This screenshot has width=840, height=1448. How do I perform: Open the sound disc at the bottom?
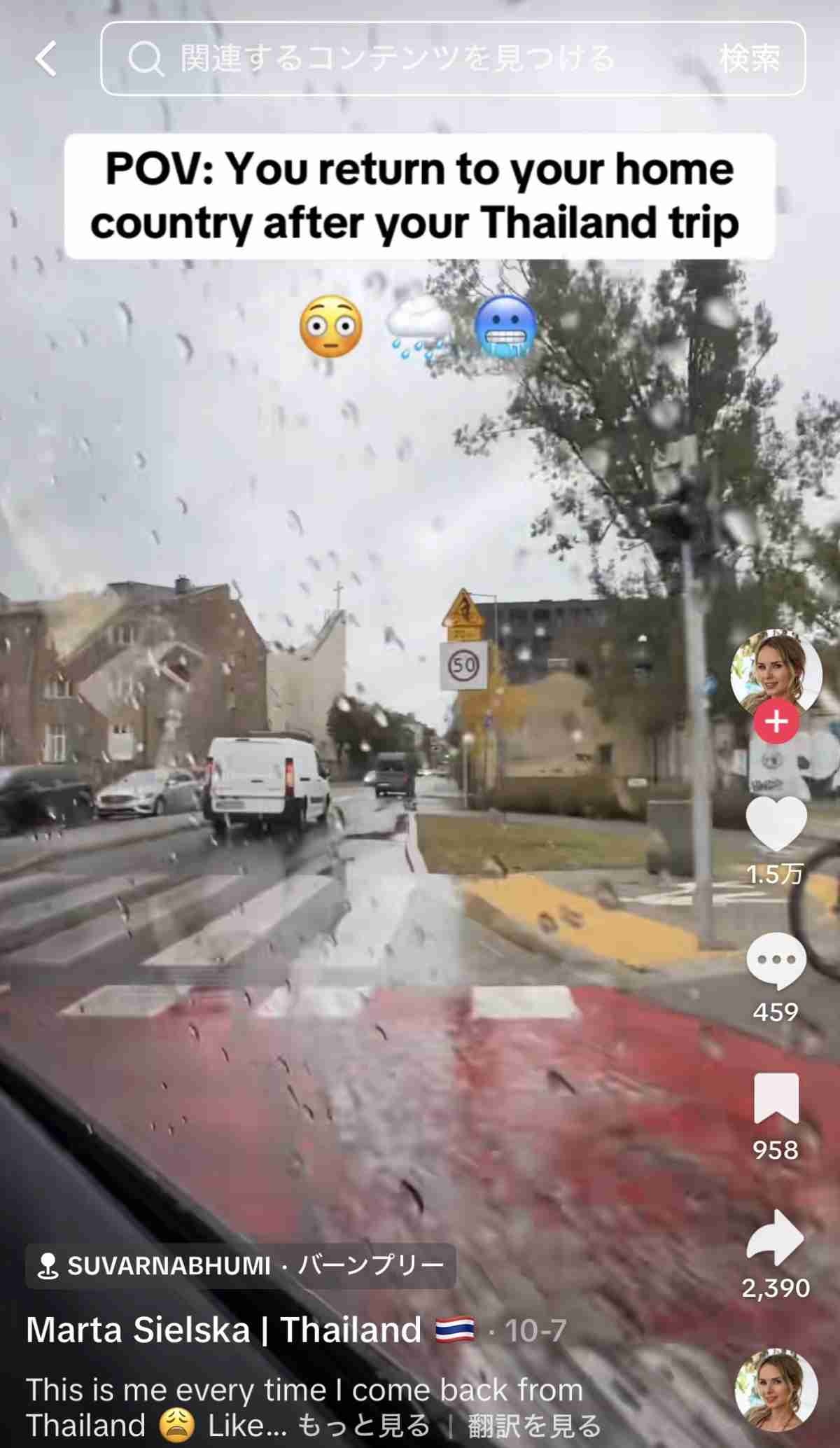point(776,1392)
